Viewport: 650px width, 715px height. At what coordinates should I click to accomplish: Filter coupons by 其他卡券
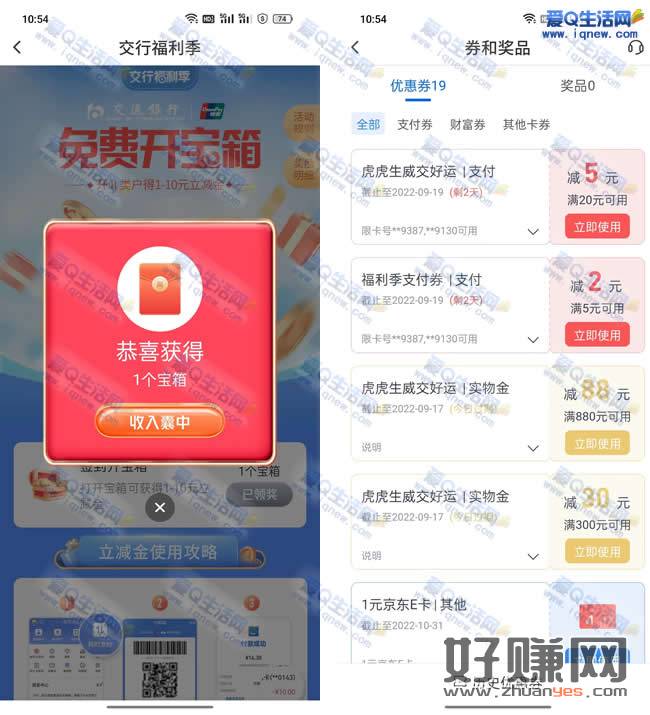pyautogui.click(x=526, y=124)
